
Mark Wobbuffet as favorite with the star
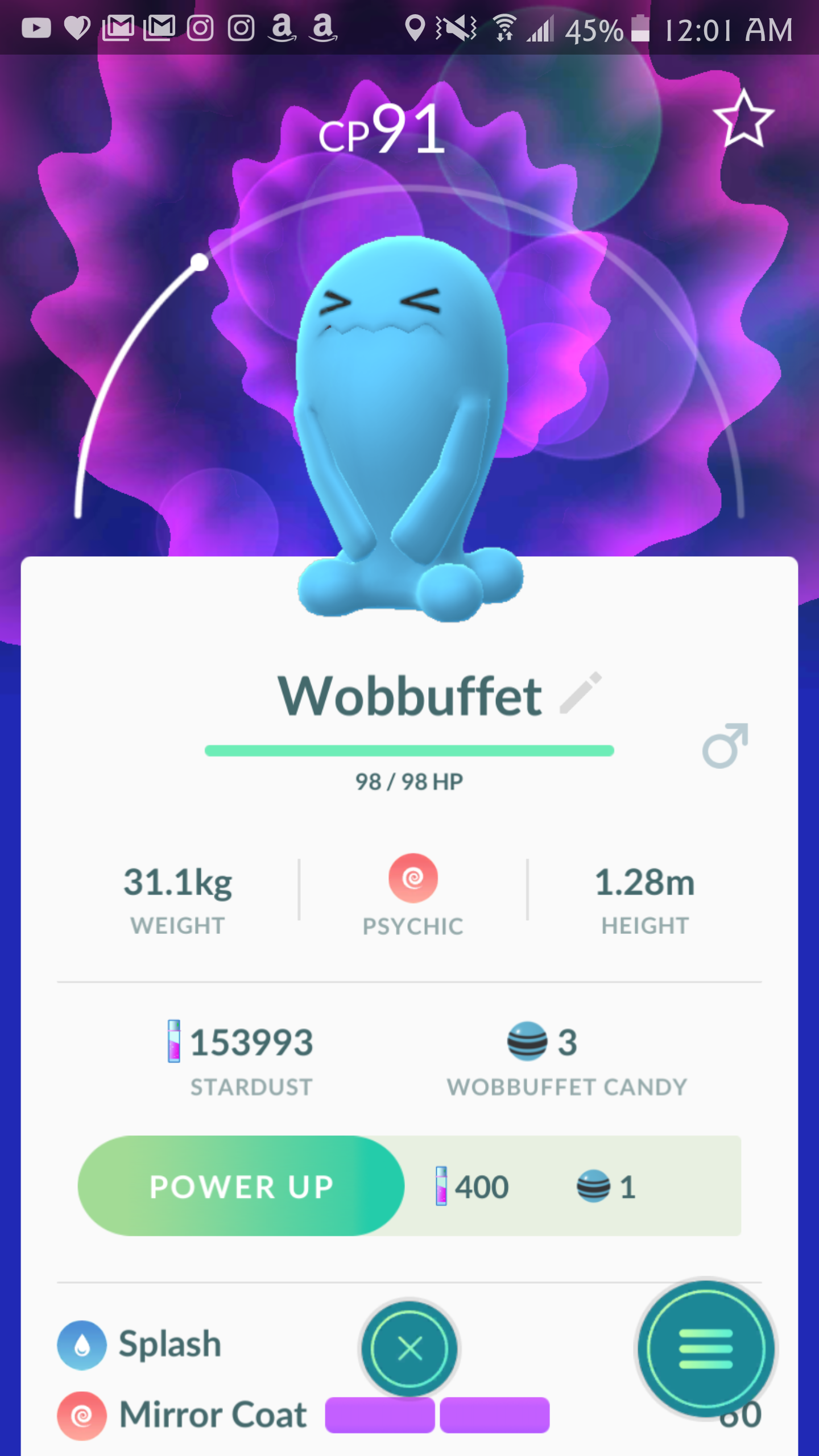point(743,121)
